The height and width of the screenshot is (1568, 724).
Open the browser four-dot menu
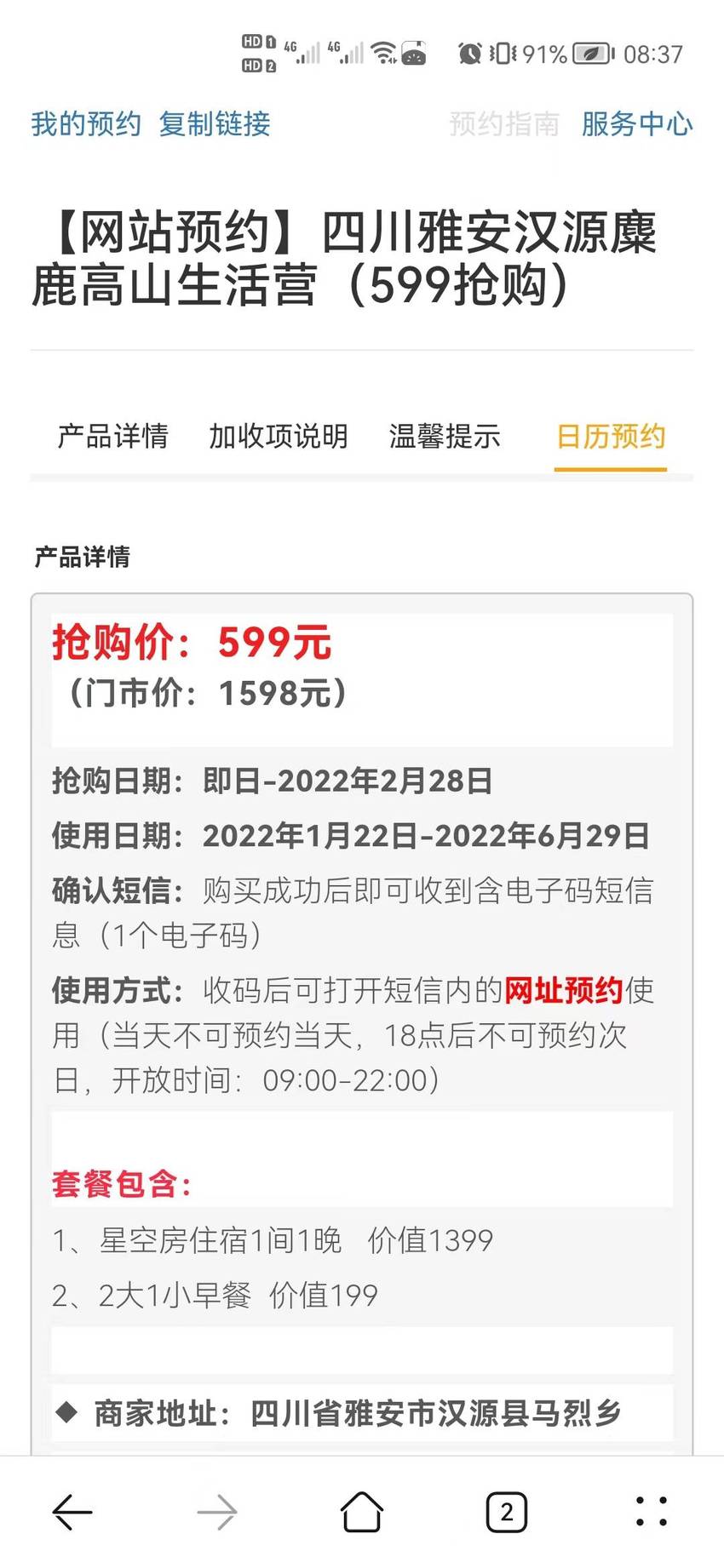coord(652,1512)
